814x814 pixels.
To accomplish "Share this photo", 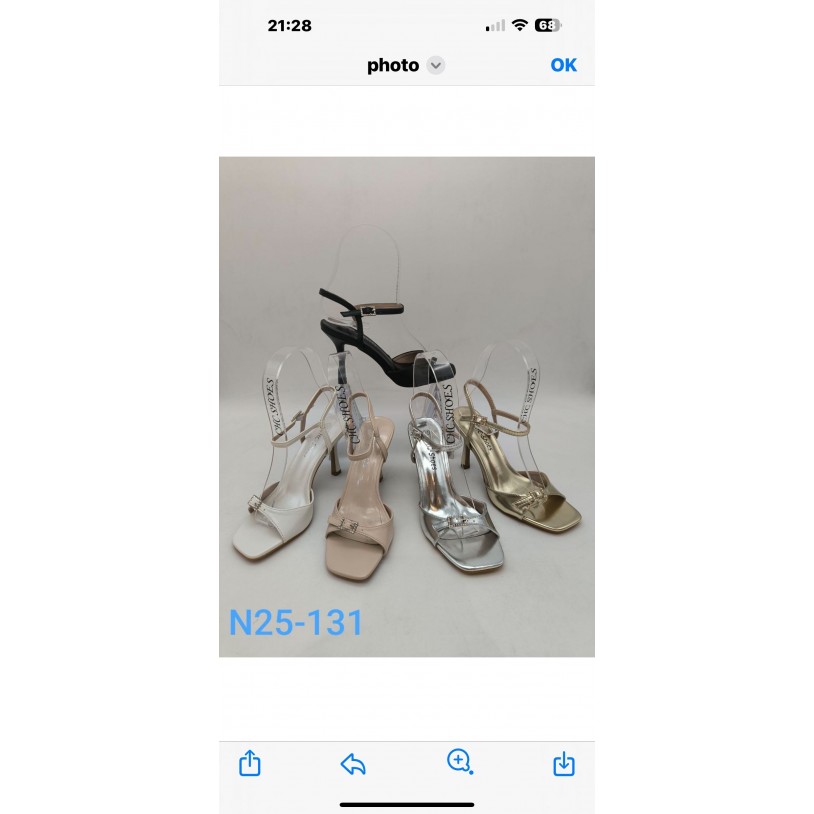I will tap(250, 764).
